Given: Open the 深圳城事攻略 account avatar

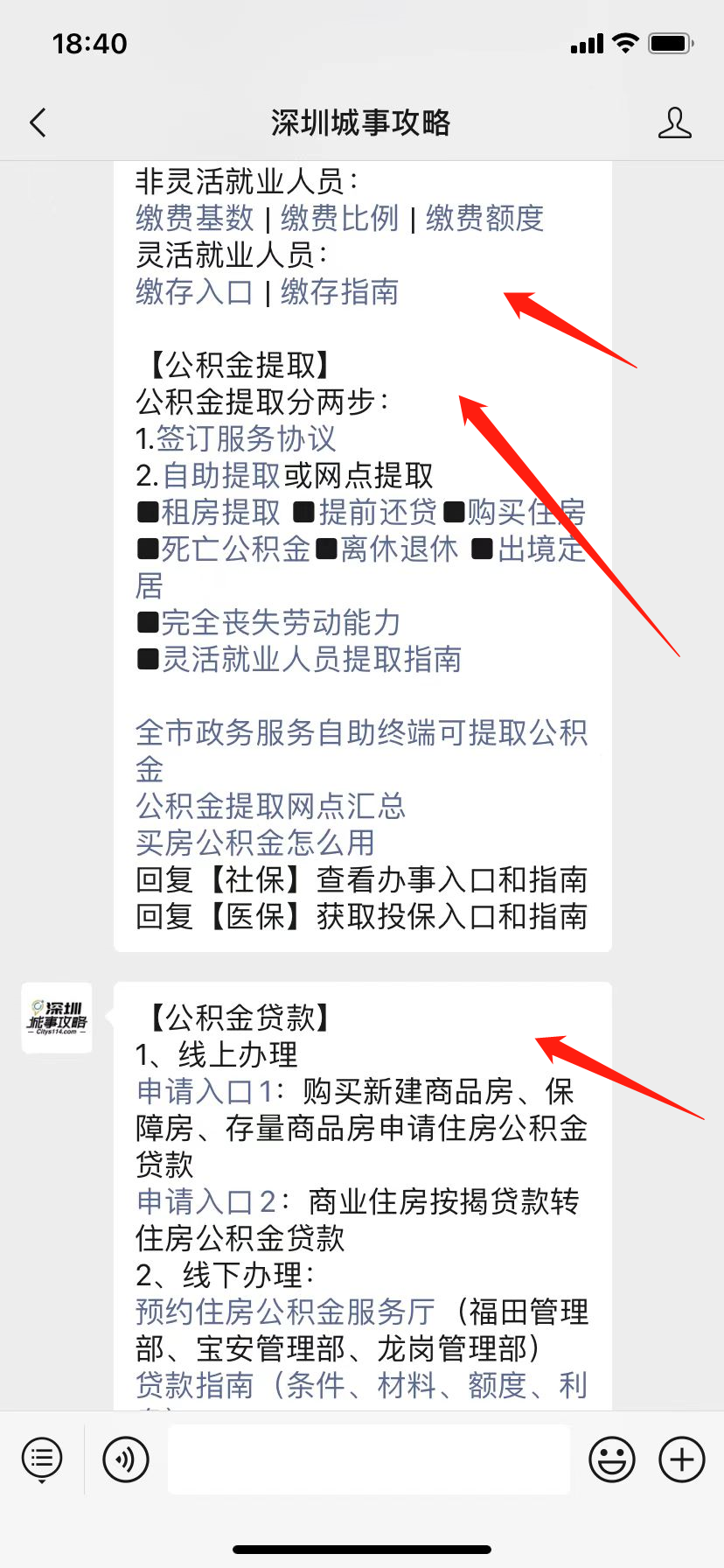Looking at the screenshot, I should click(x=56, y=1016).
